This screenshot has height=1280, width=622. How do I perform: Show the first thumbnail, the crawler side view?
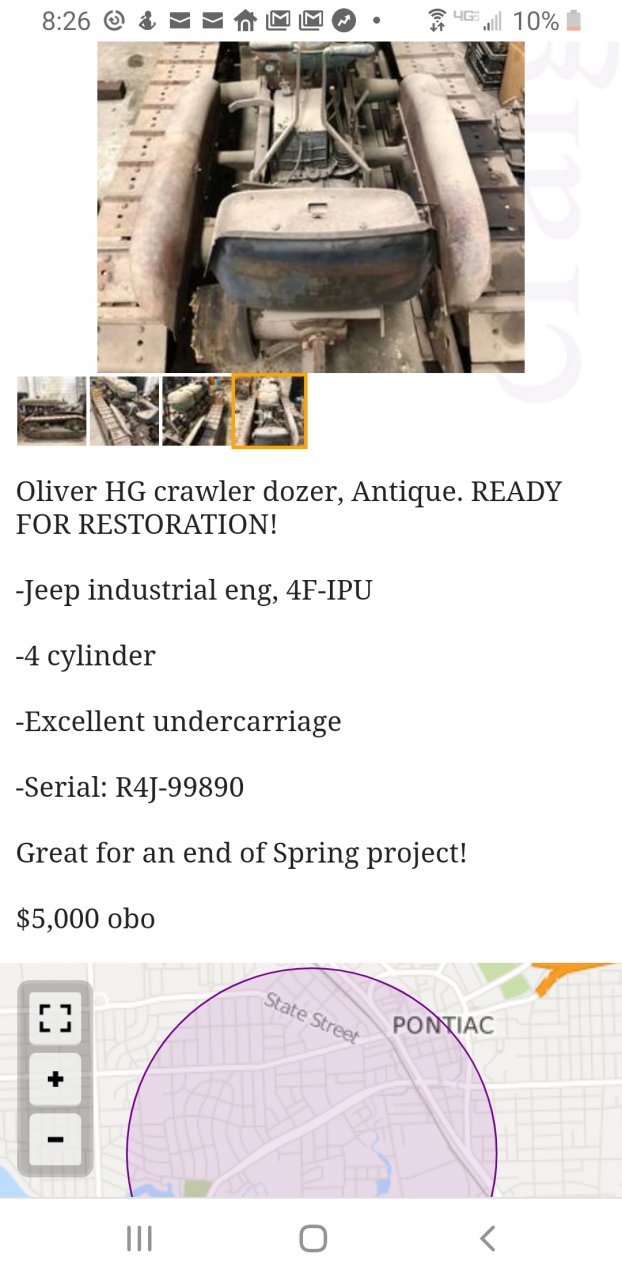[x=51, y=411]
